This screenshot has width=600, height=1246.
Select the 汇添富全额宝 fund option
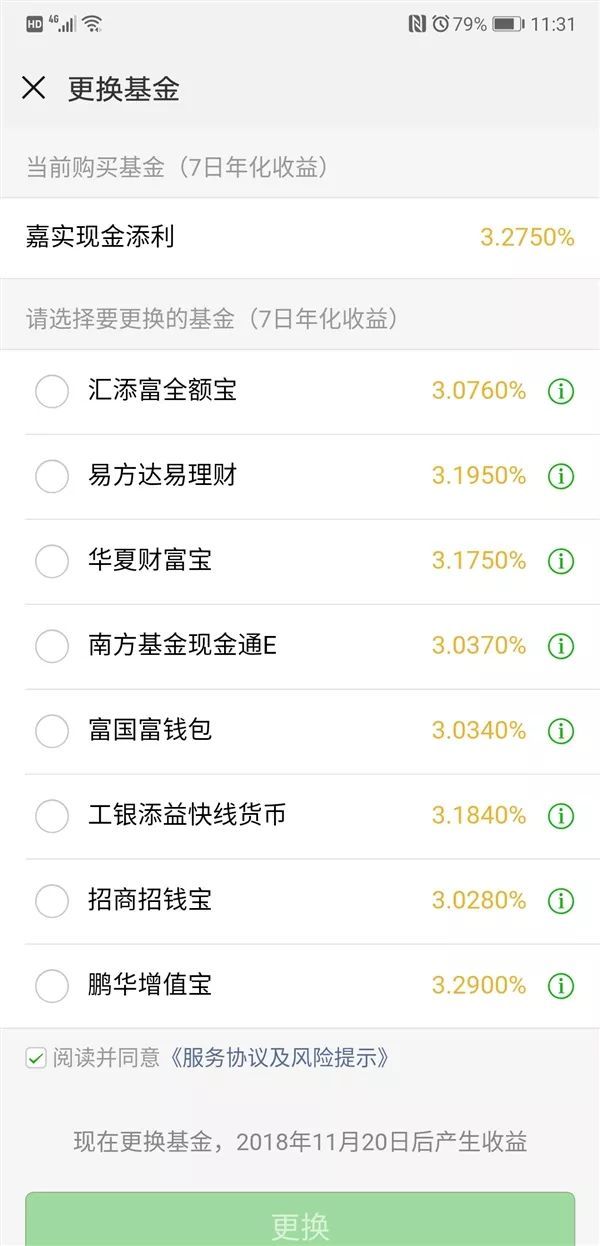coord(52,391)
